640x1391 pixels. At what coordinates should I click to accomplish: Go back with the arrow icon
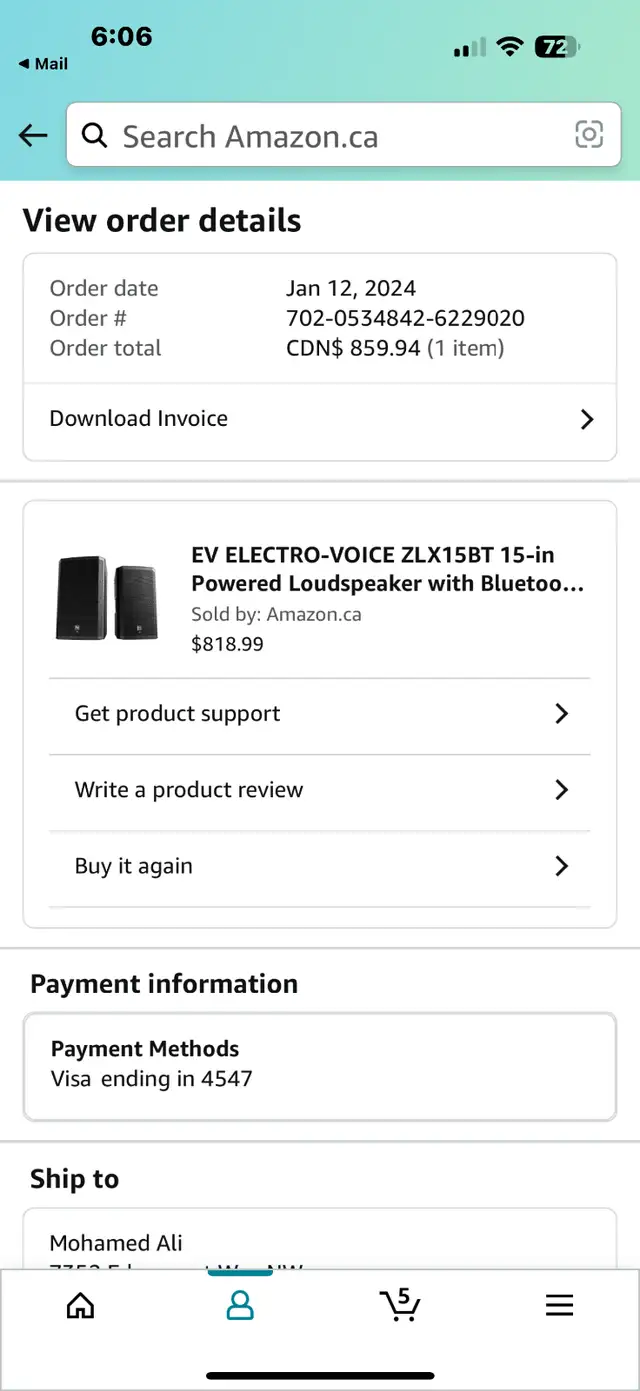click(33, 135)
